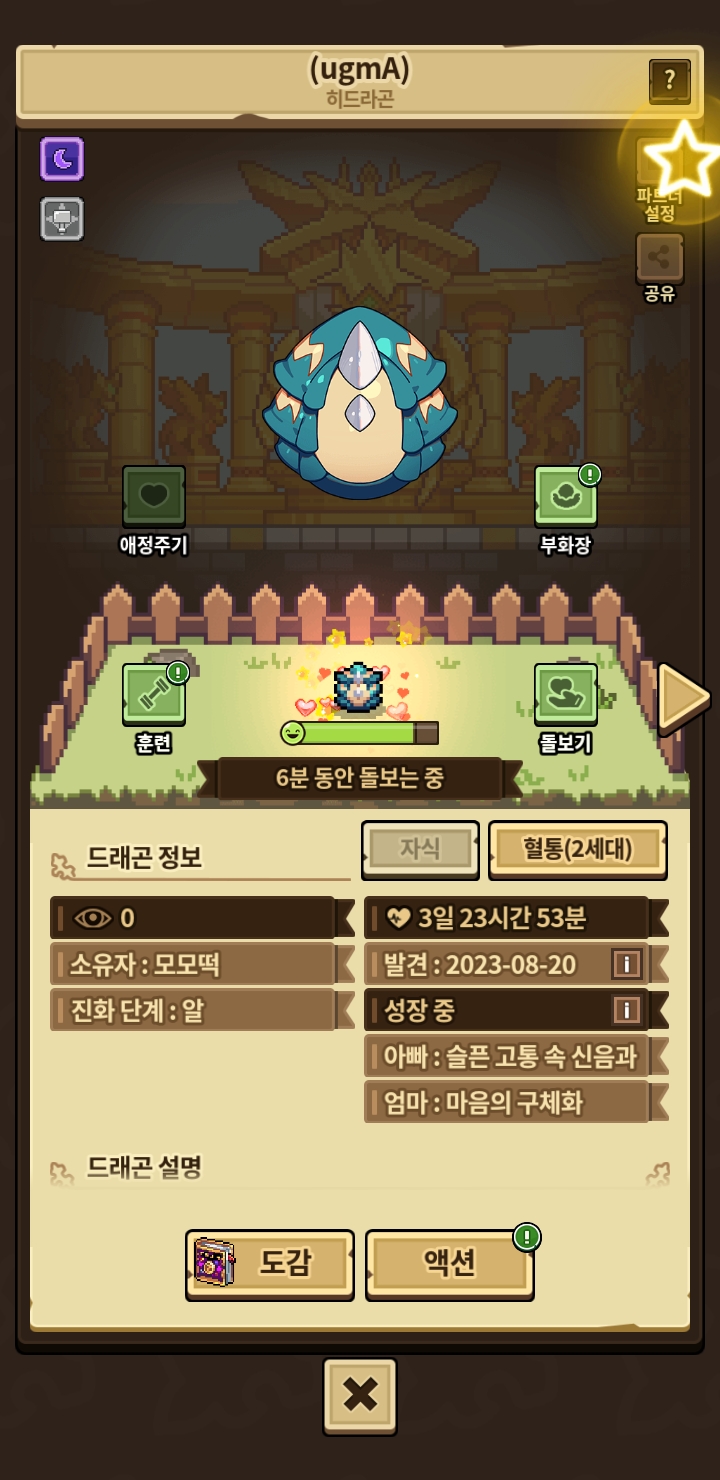Open the 부화장 hatchery
Viewport: 720px width, 1480px height.
[x=566, y=496]
